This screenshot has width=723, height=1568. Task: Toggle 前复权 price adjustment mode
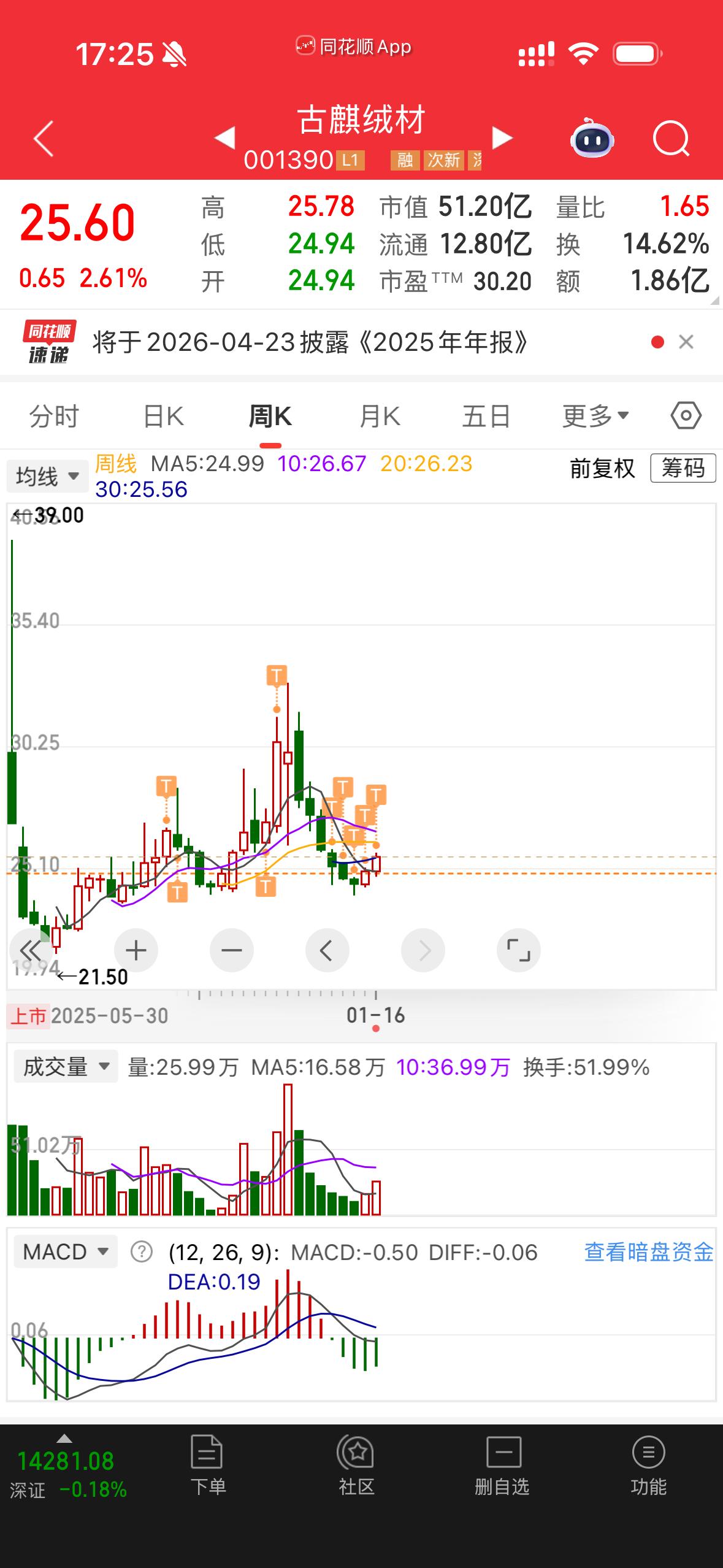click(x=601, y=467)
